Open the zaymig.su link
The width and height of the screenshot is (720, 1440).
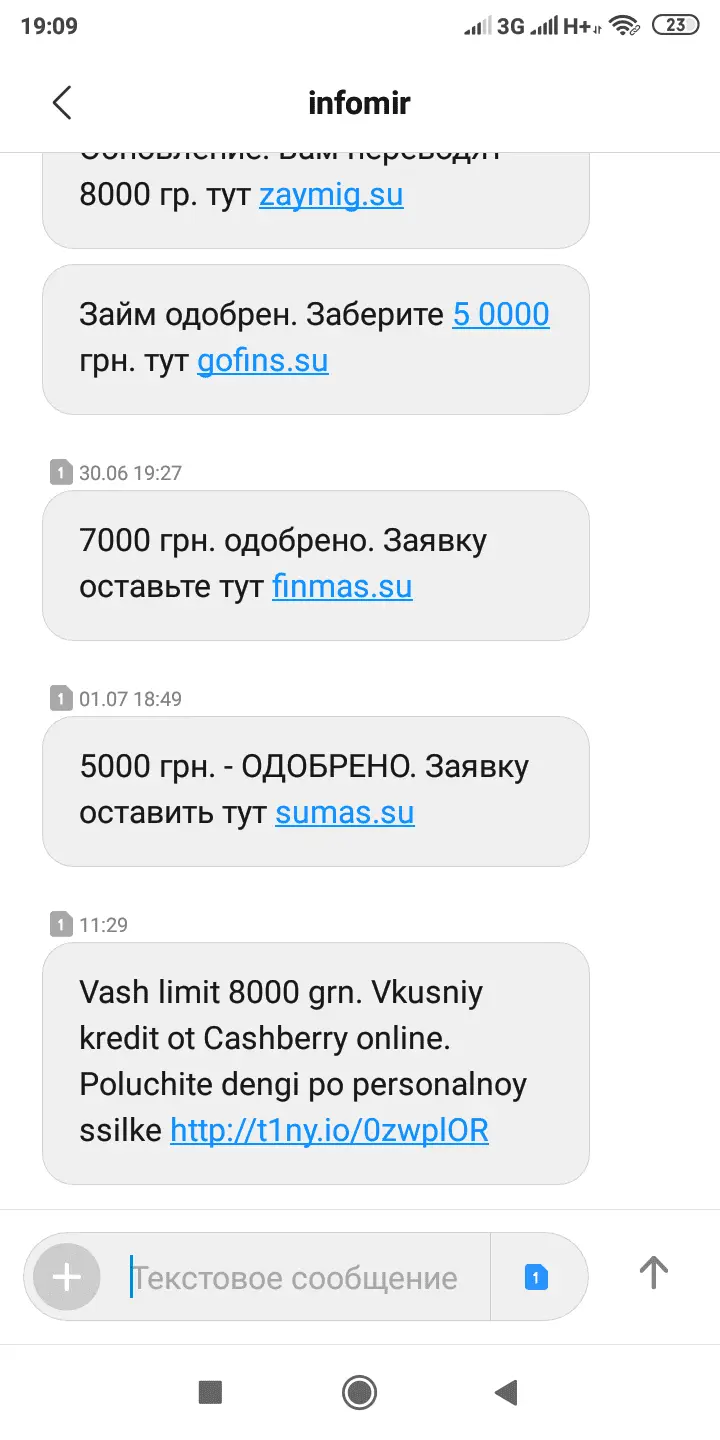[x=331, y=193]
